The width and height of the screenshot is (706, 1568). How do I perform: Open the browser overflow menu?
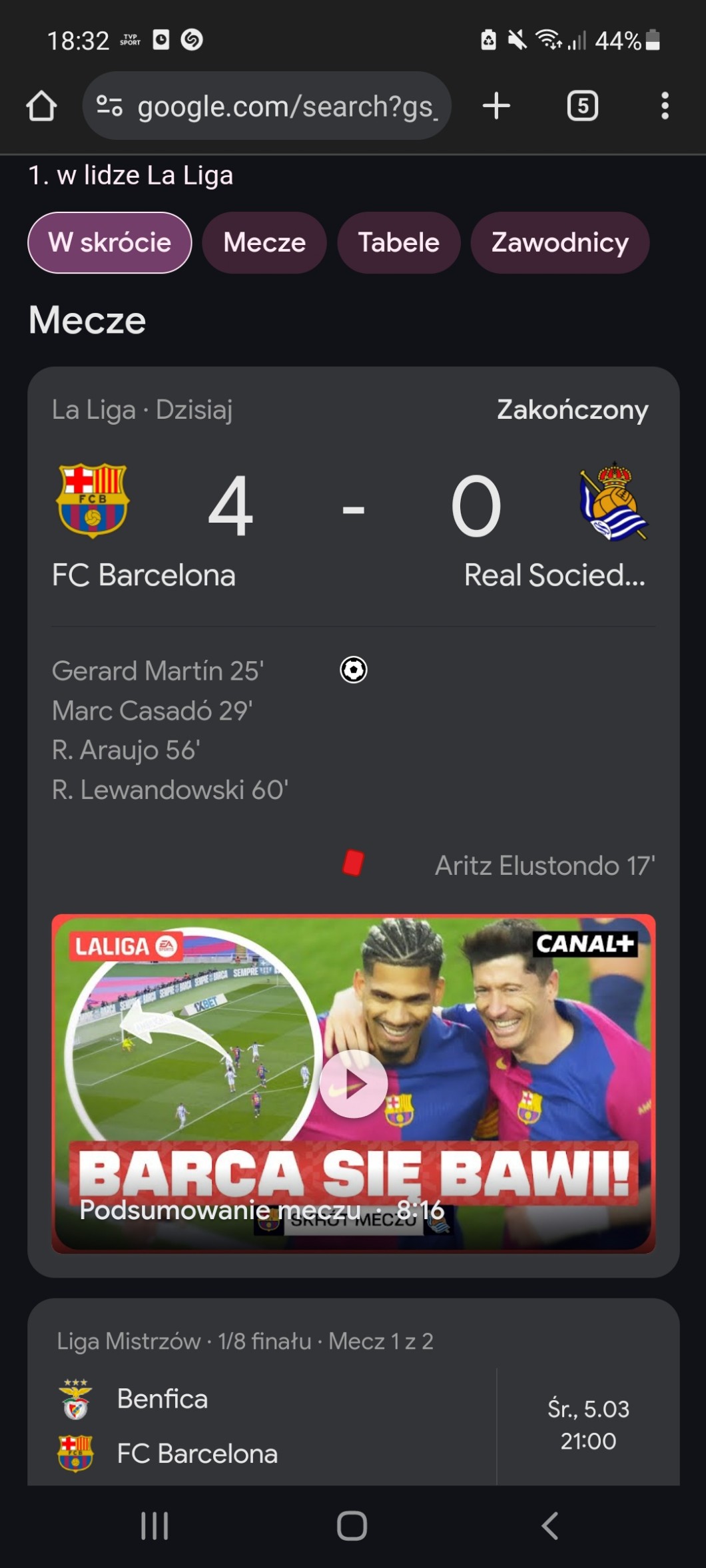pos(665,106)
